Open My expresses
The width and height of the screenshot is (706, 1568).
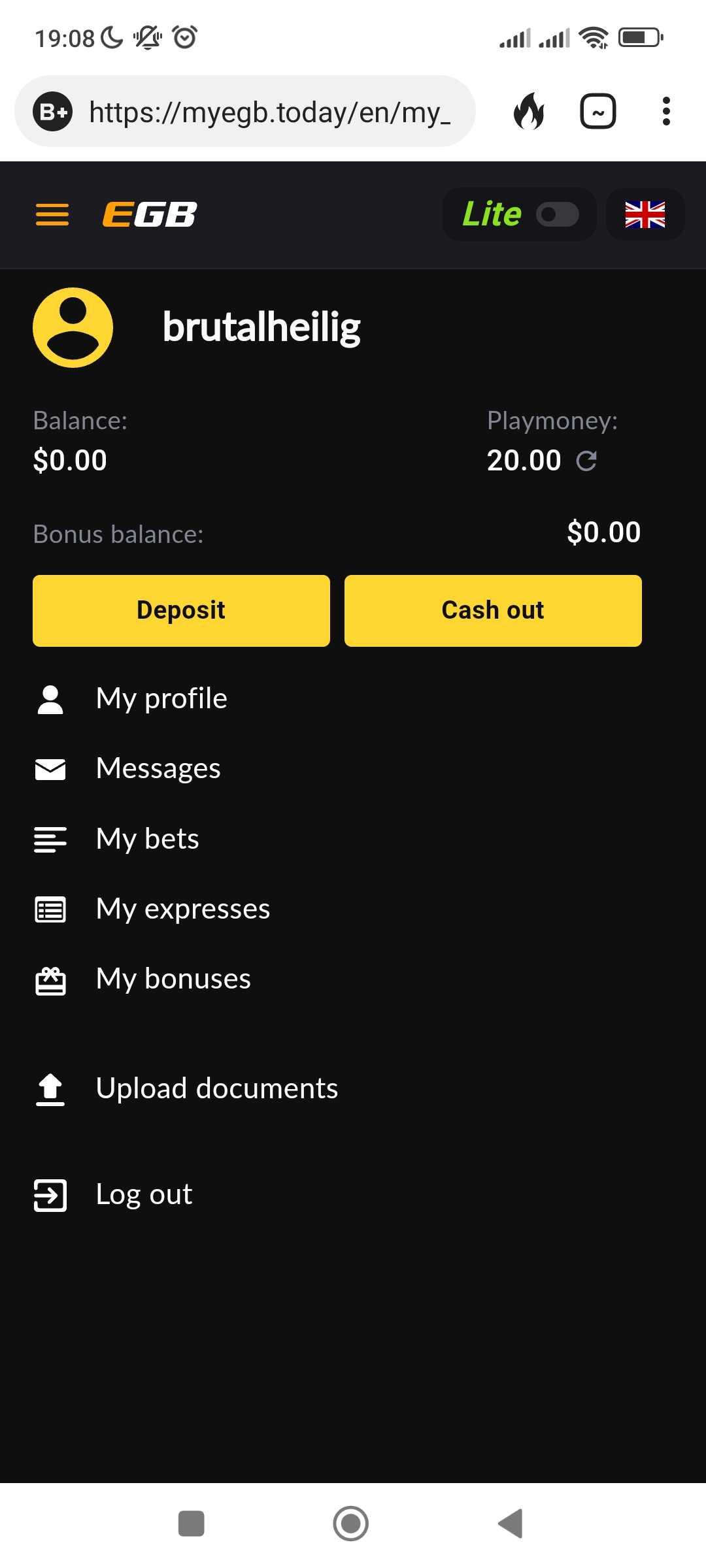pos(182,909)
